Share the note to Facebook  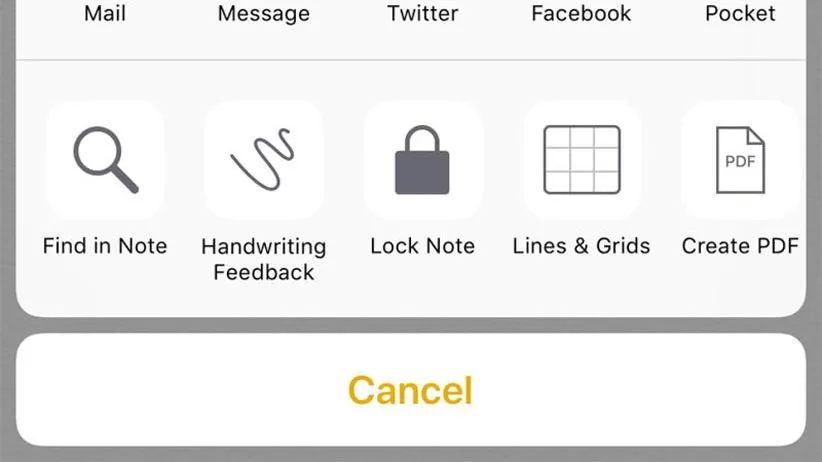pyautogui.click(x=581, y=14)
